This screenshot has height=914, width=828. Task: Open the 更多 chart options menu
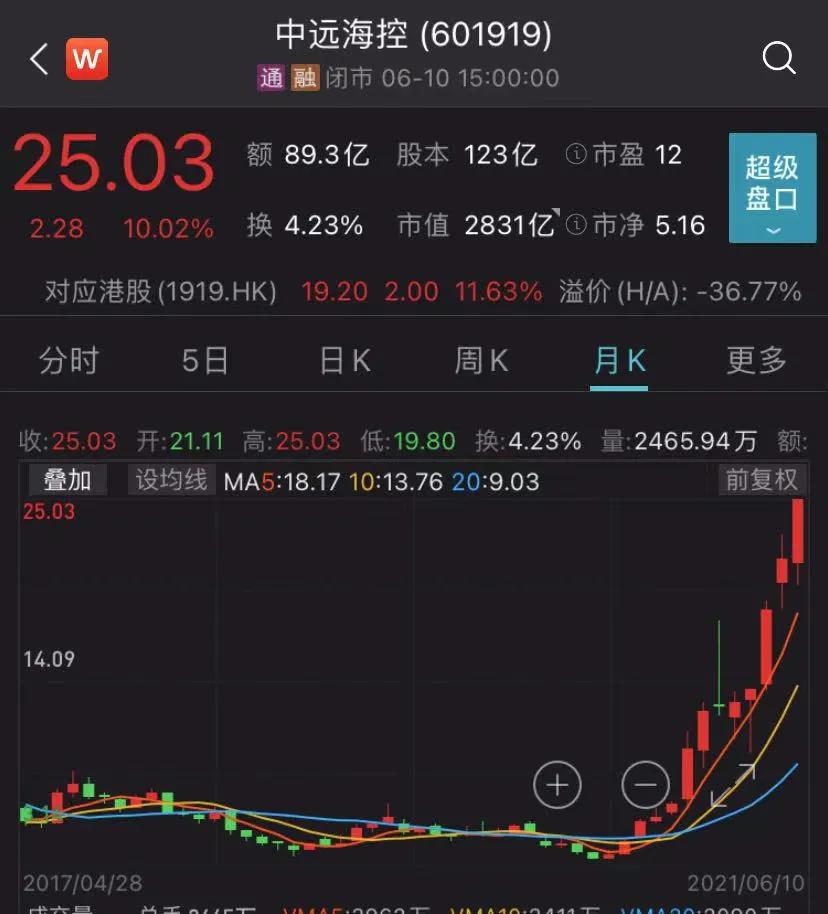tap(754, 361)
